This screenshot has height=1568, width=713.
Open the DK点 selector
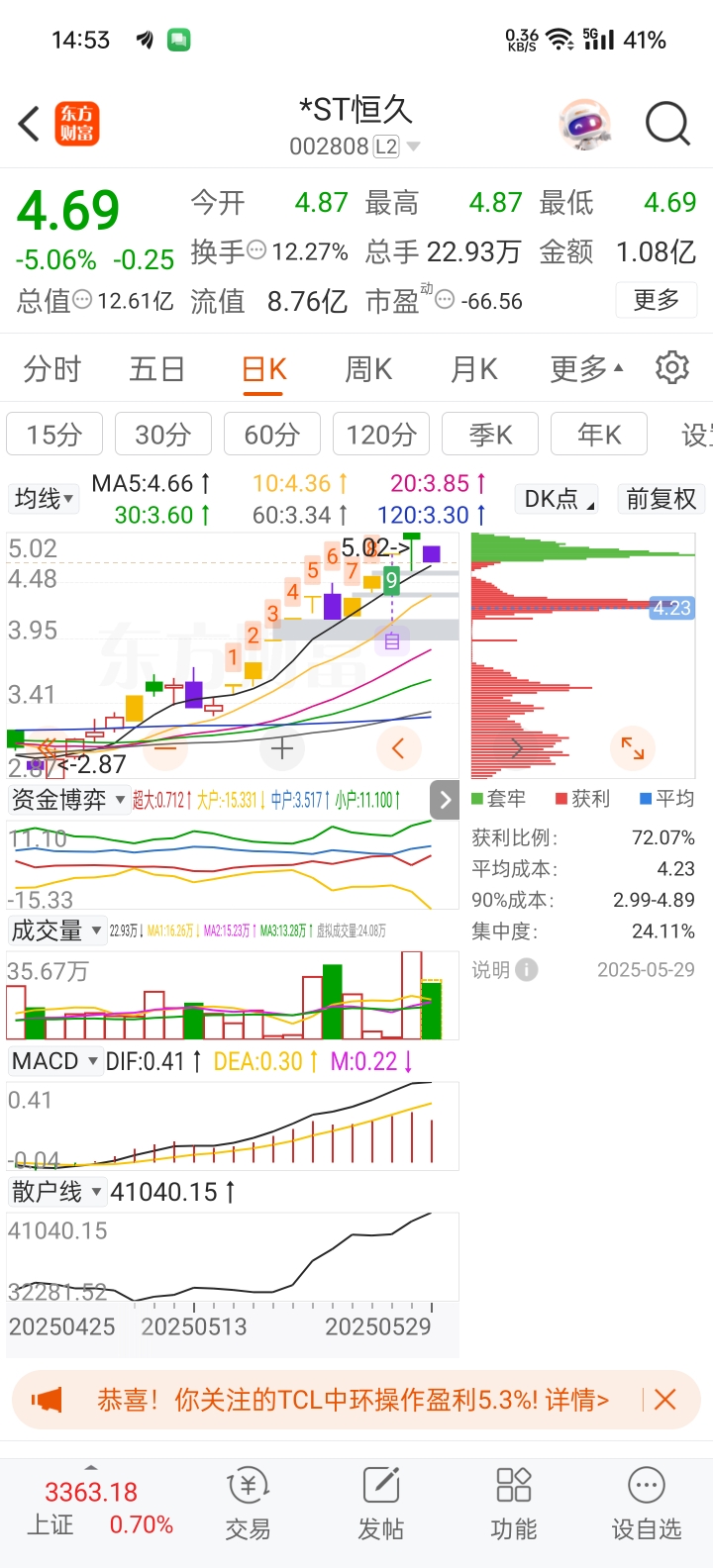point(558,499)
